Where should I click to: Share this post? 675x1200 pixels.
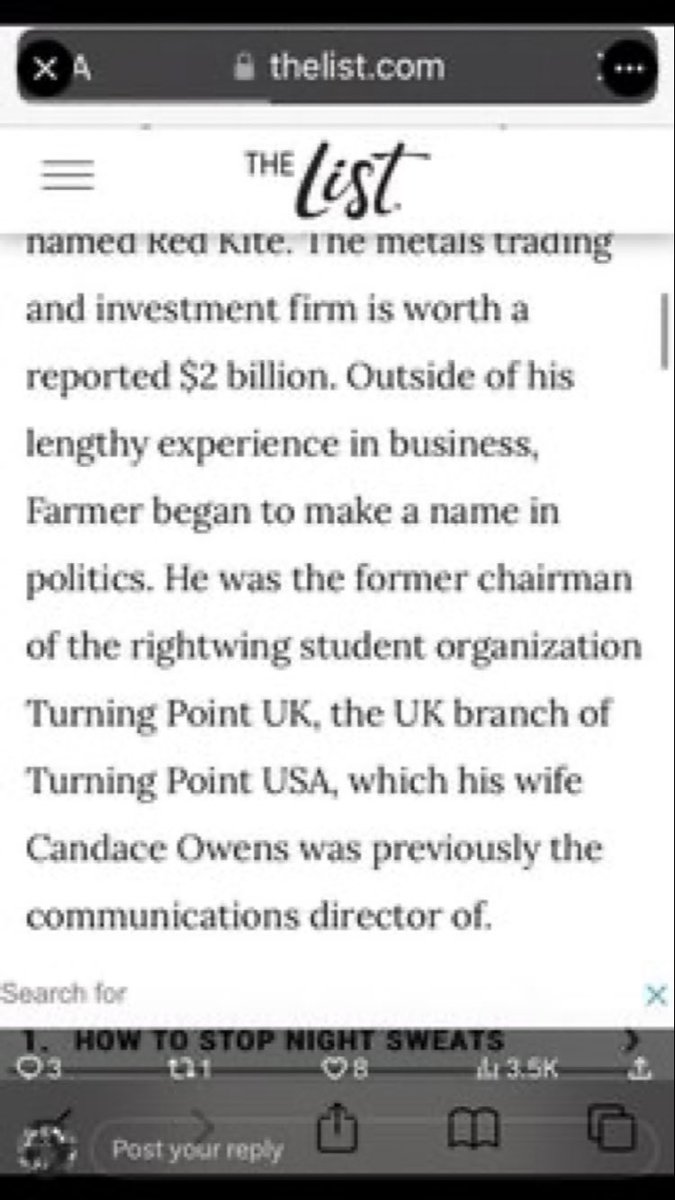pyautogui.click(x=640, y=1069)
